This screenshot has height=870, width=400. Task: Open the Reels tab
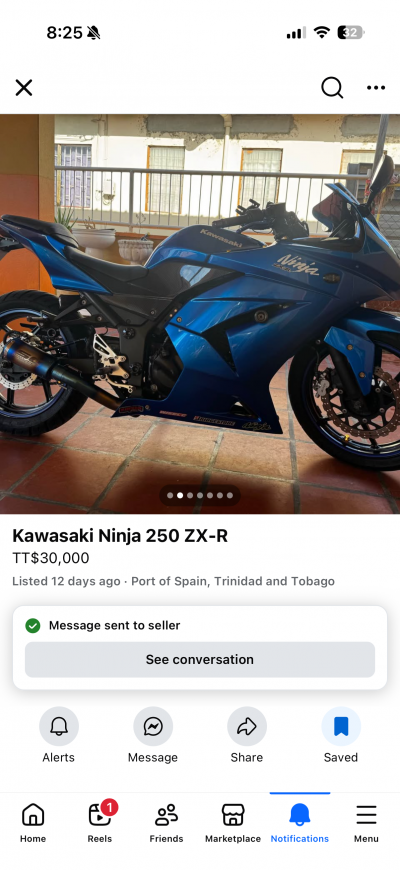point(100,823)
